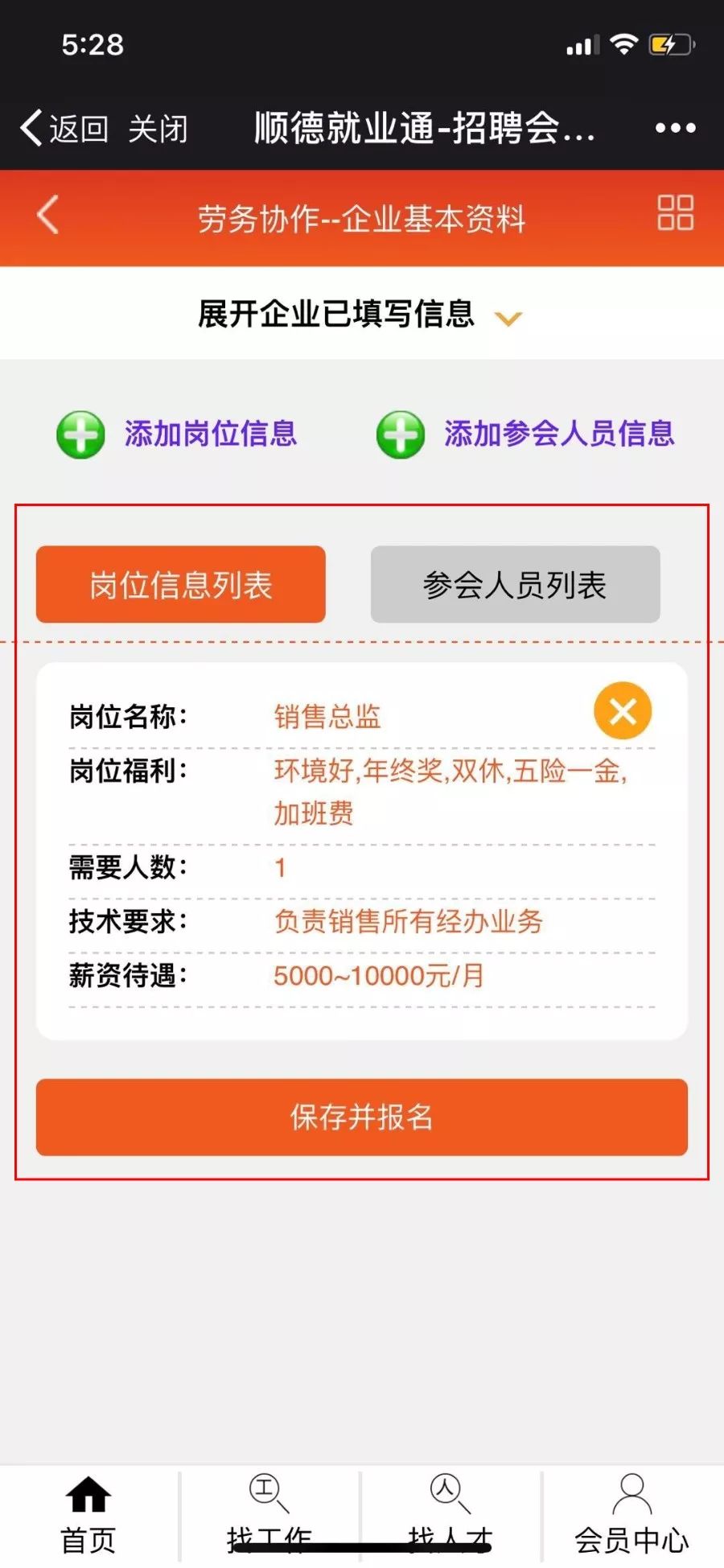
Task: Open 找人才 tab
Action: 450,1516
